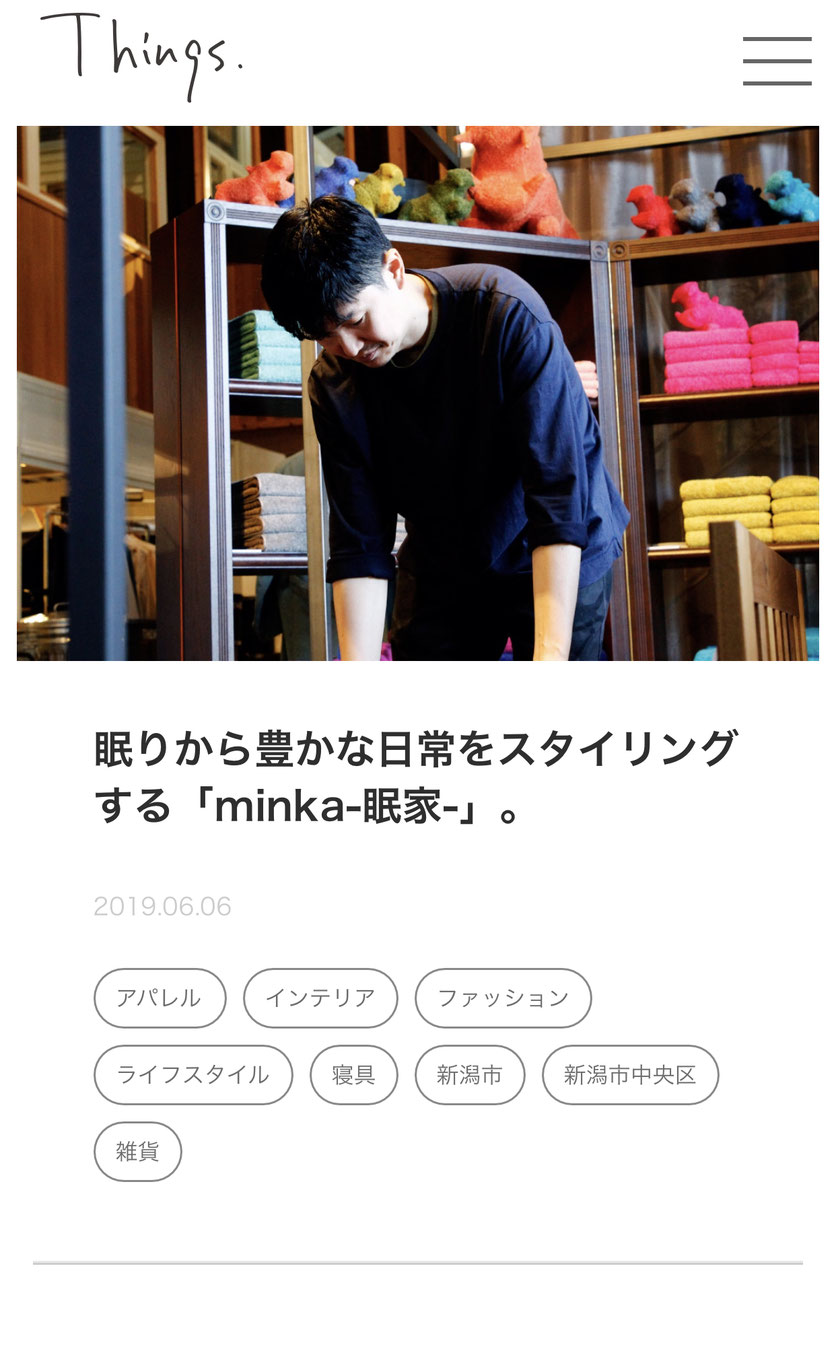
Task: Open the インテリア tag
Action: 320,998
